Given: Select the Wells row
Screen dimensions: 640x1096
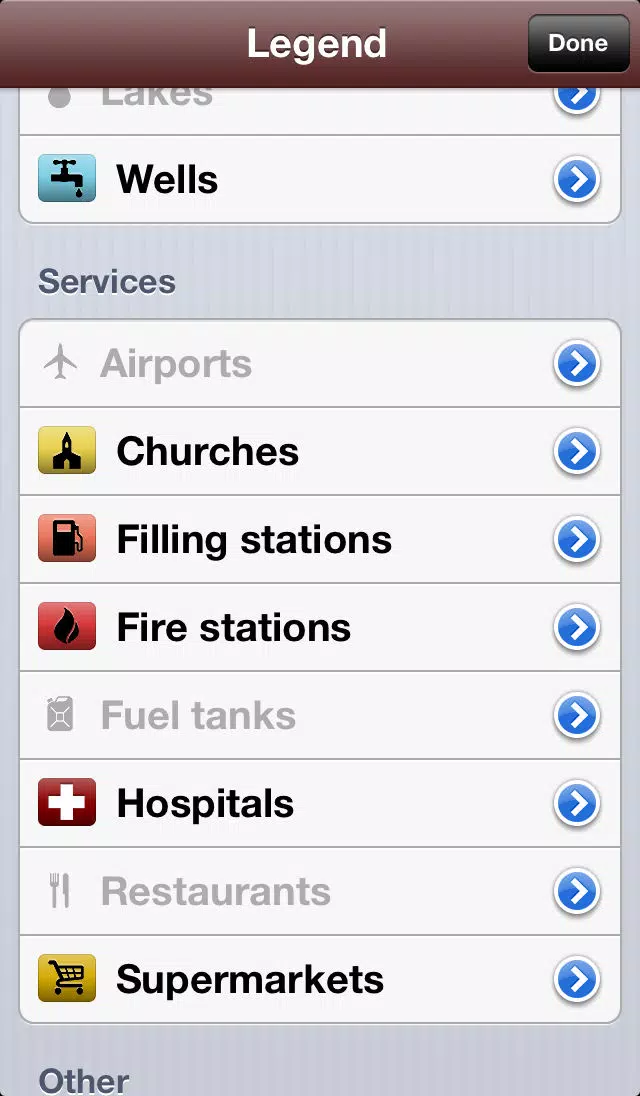Looking at the screenshot, I should [x=319, y=180].
